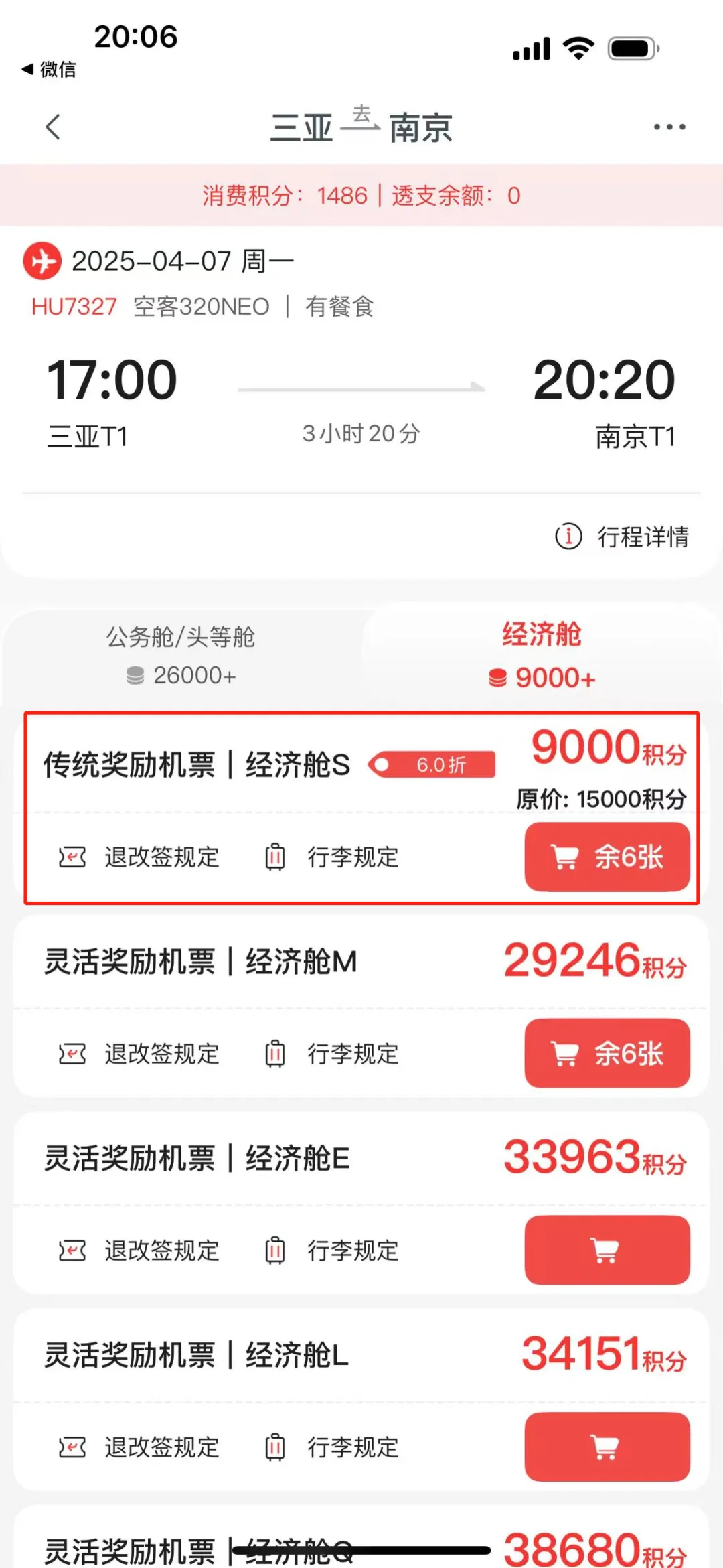The image size is (723, 1568).
Task: Open 退改签规定 for 经济舱E
Action: point(140,1251)
